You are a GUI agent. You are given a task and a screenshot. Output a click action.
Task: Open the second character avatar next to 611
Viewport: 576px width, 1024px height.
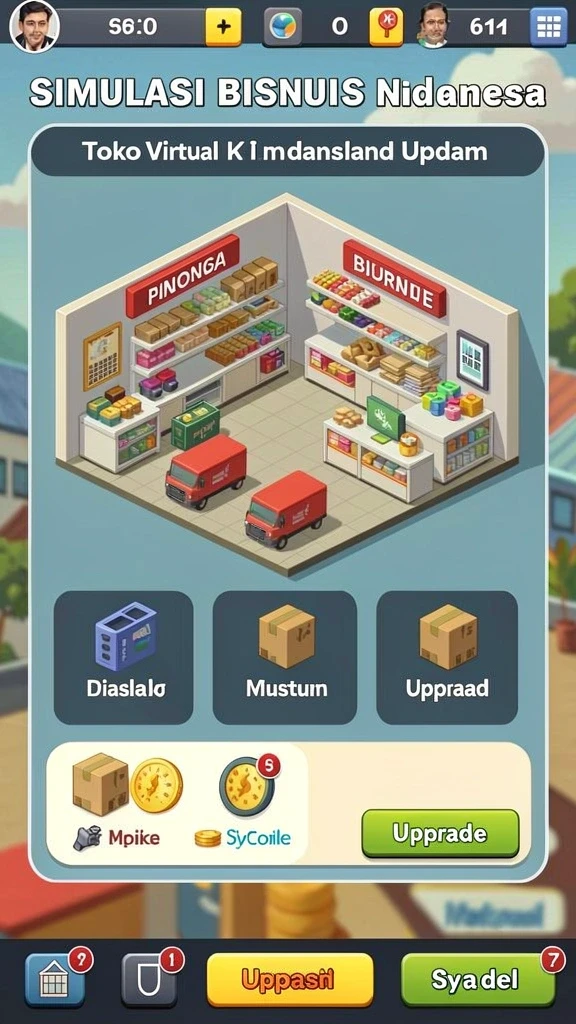coord(434,25)
